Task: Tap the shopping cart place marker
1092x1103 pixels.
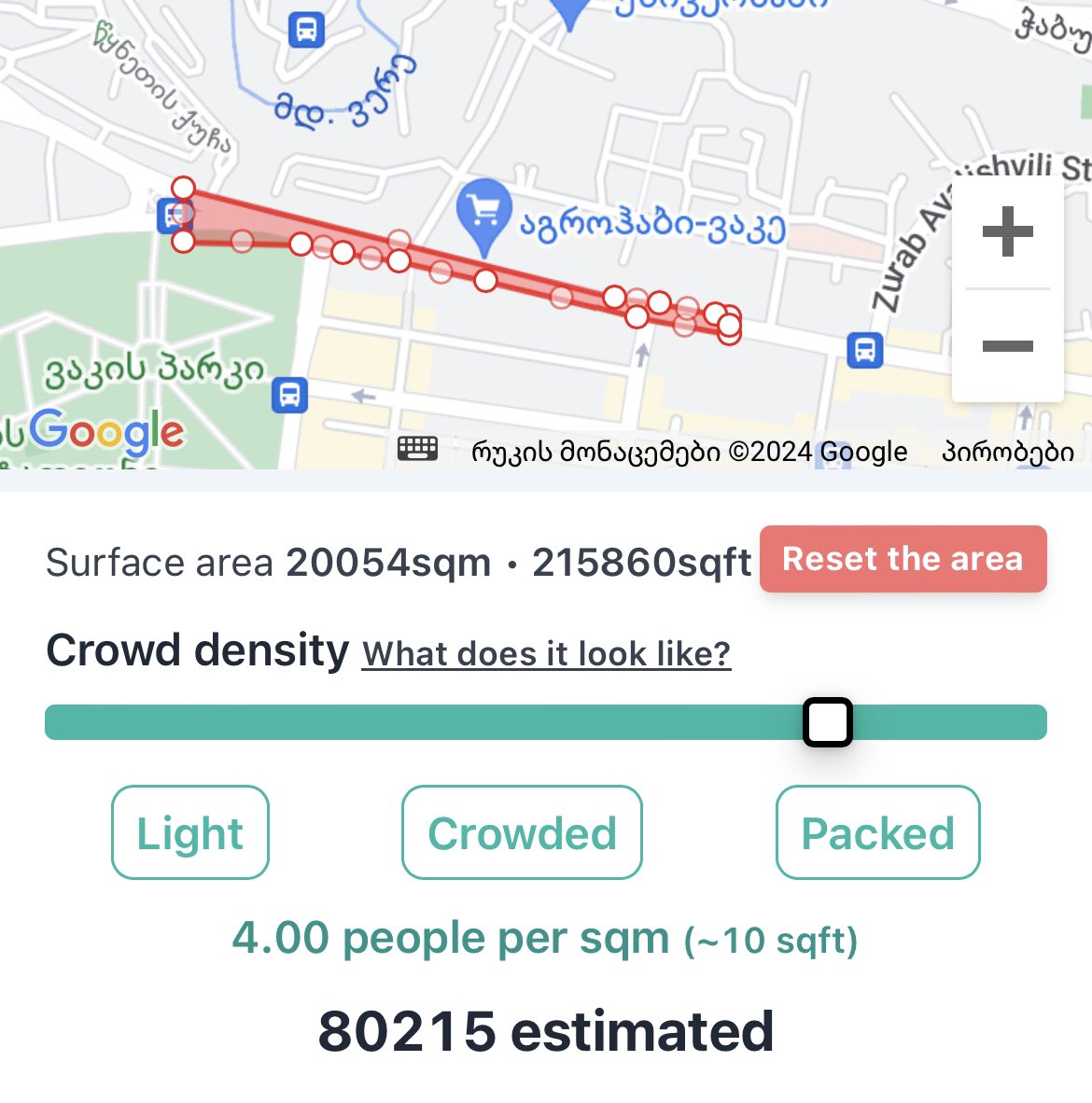Action: pos(484,214)
